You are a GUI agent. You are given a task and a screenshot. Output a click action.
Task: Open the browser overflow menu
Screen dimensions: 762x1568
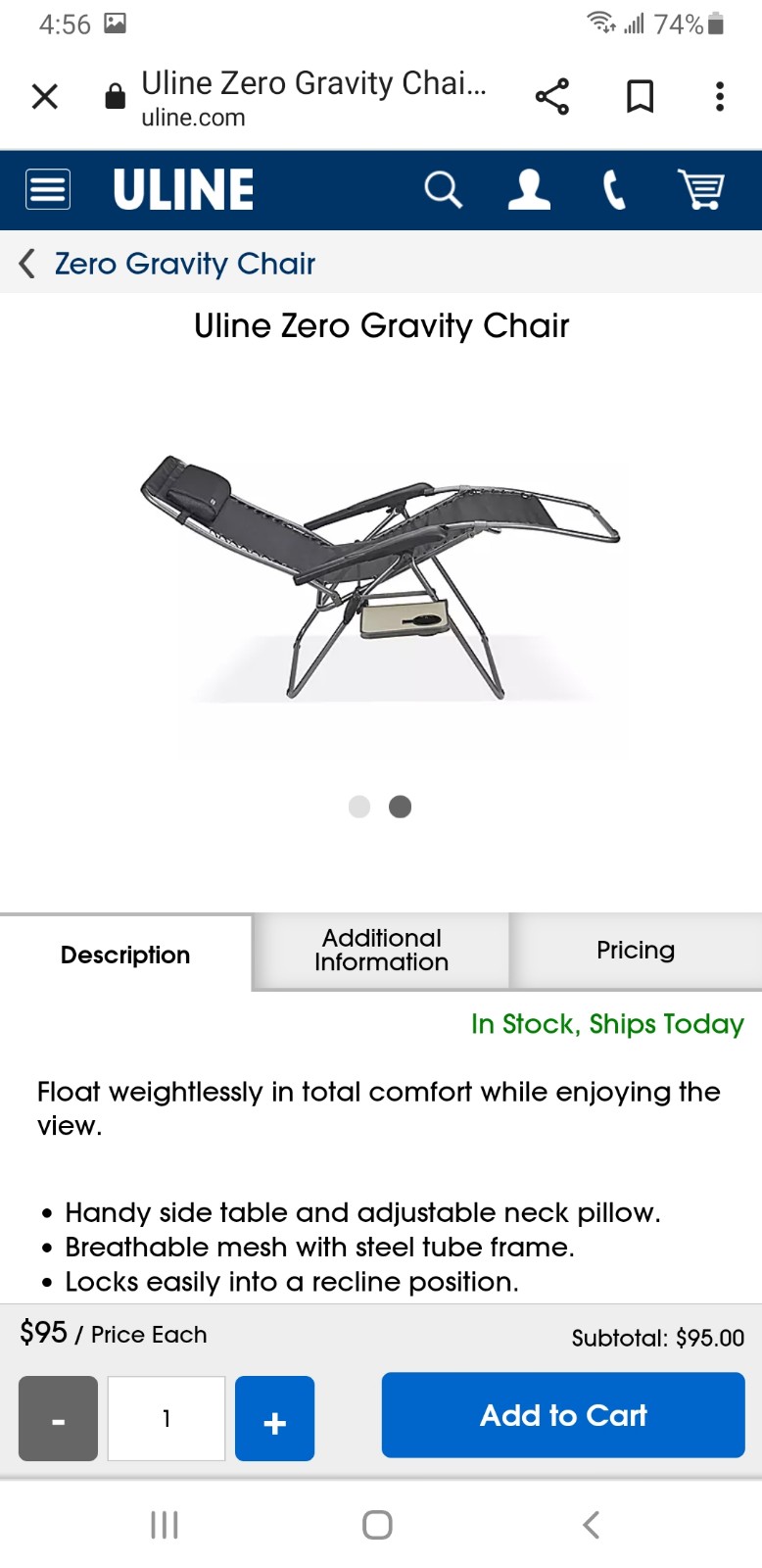(720, 96)
